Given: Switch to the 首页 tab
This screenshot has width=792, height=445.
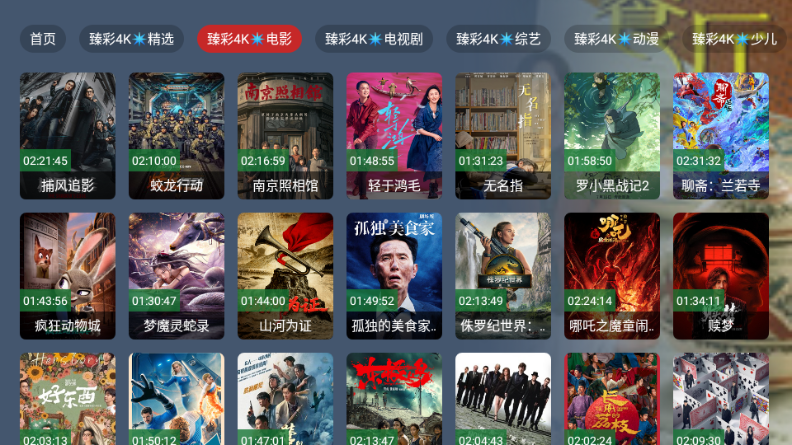Looking at the screenshot, I should point(42,39).
